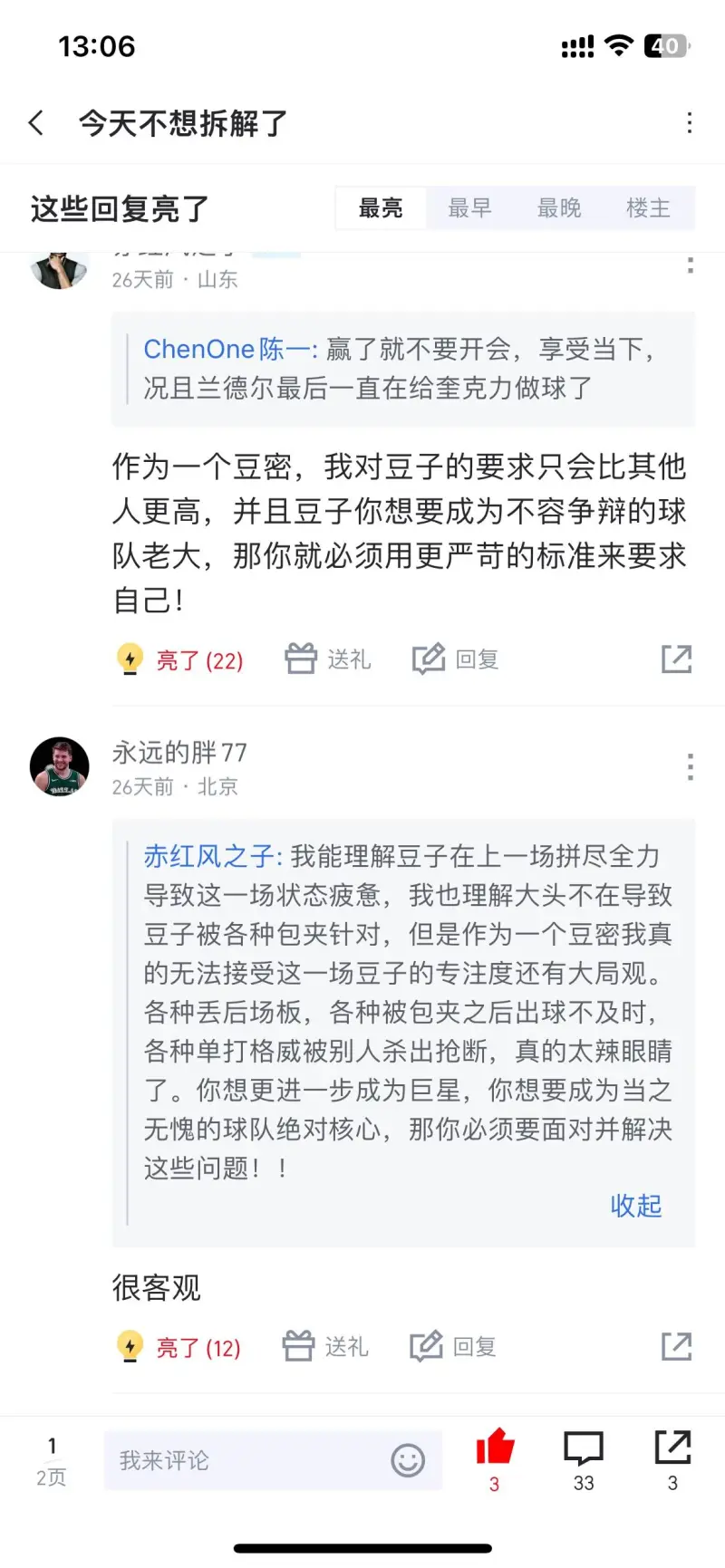Select the 最亮 sorting tab
725x1568 pixels.
coord(381,208)
